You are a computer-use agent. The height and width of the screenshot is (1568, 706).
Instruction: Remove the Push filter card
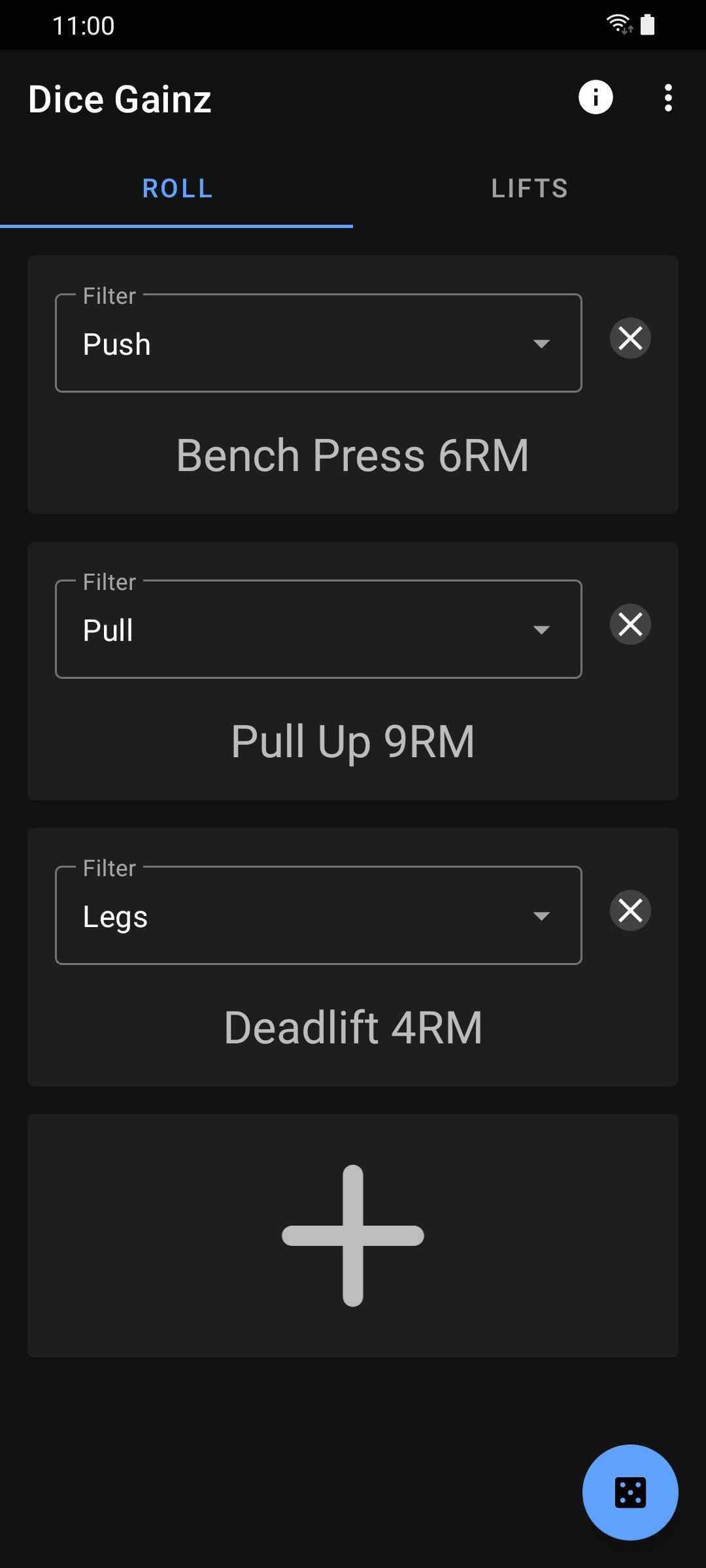(630, 338)
